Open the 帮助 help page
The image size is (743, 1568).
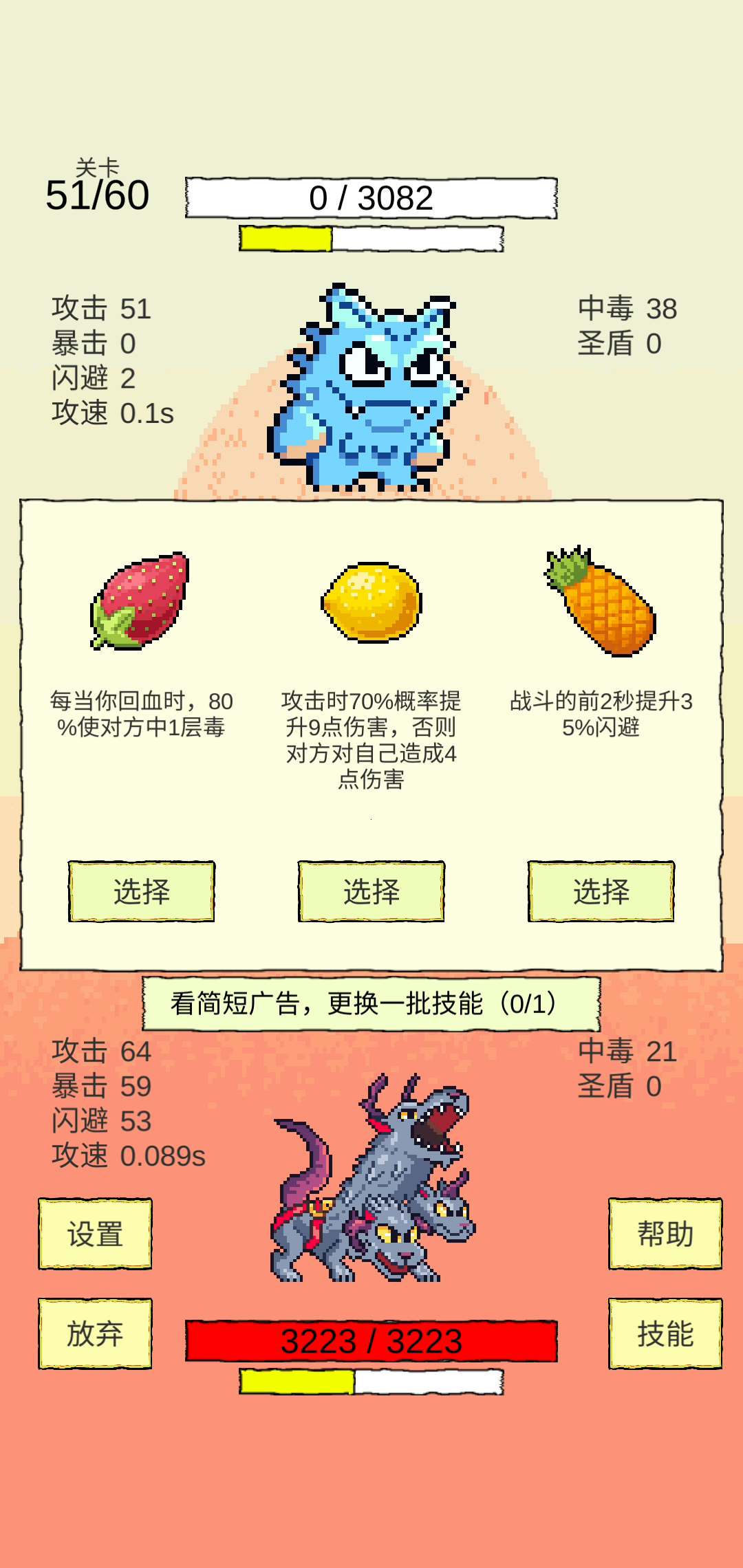(x=665, y=1234)
